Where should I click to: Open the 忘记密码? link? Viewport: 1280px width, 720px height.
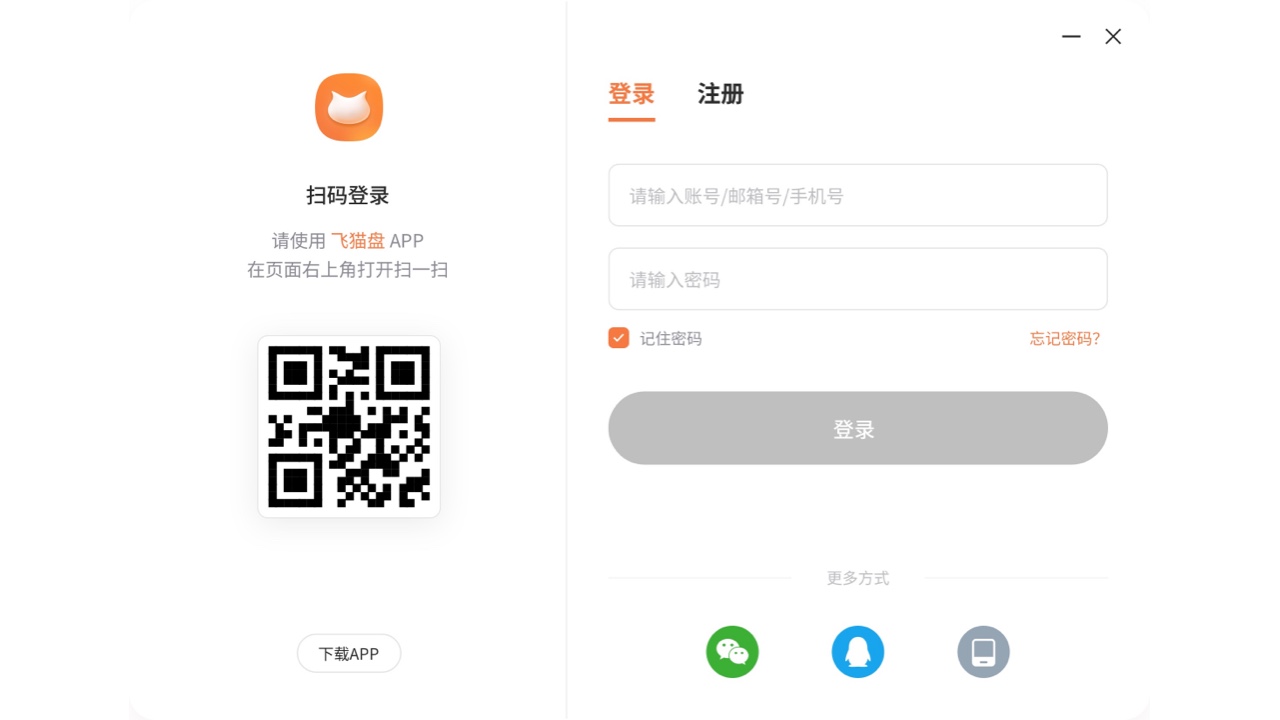1064,338
